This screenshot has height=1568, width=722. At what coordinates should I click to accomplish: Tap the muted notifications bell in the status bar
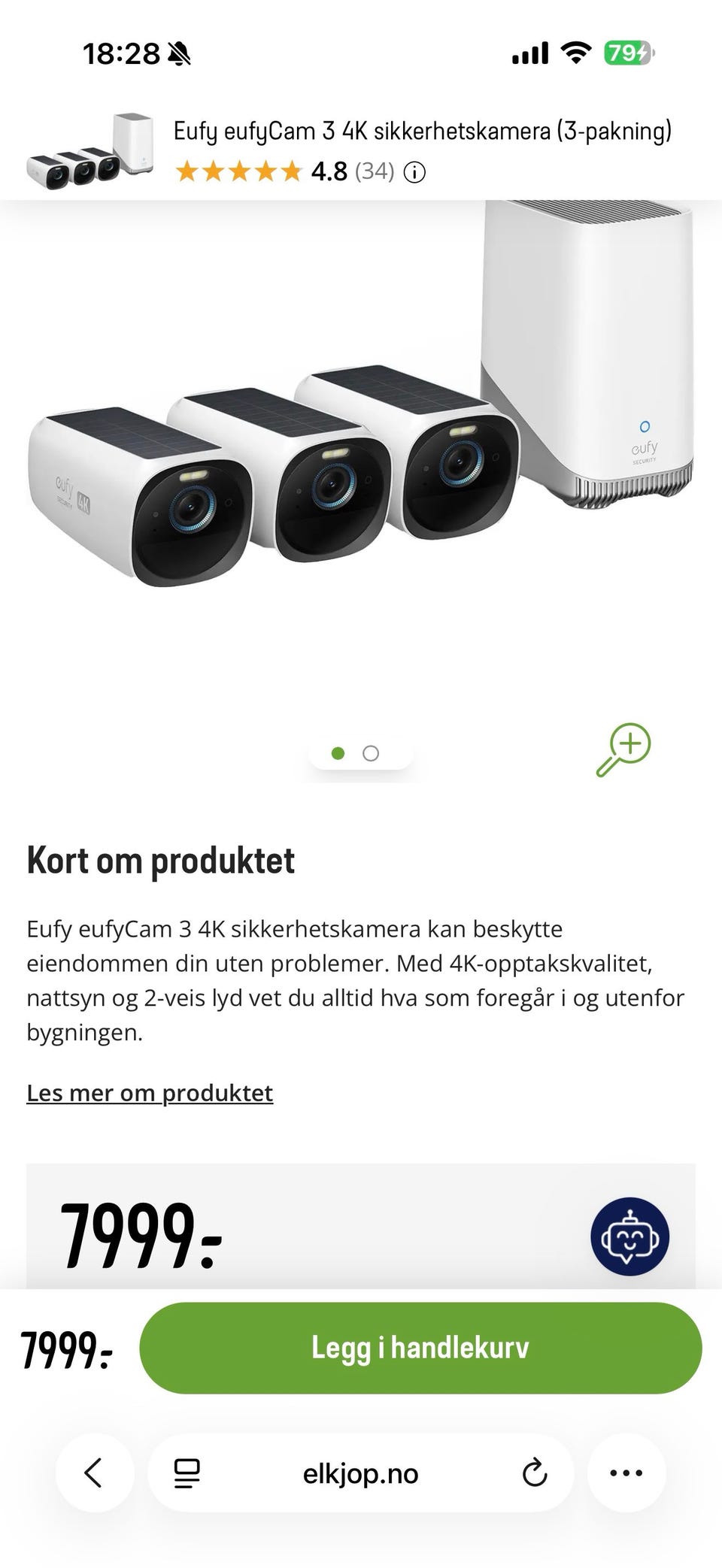(180, 53)
